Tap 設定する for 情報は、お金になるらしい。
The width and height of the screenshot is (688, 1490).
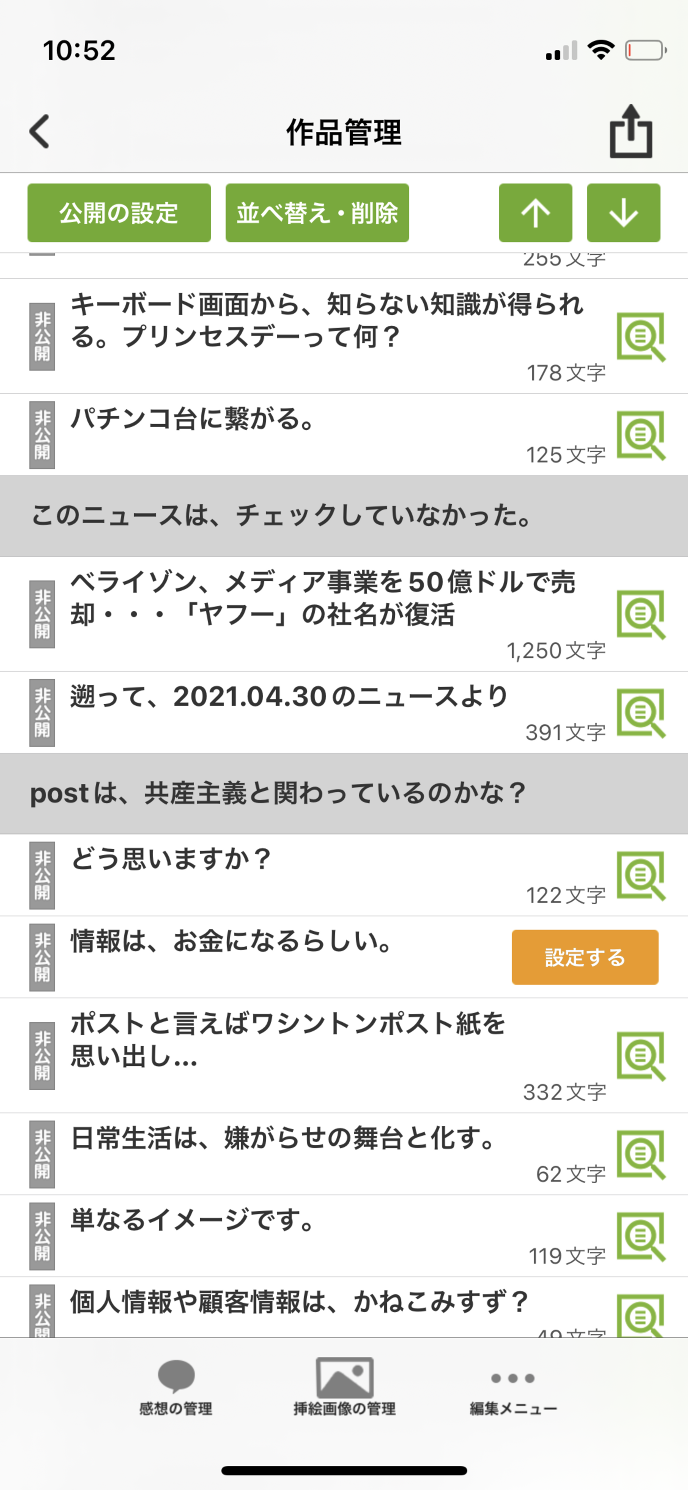585,957
